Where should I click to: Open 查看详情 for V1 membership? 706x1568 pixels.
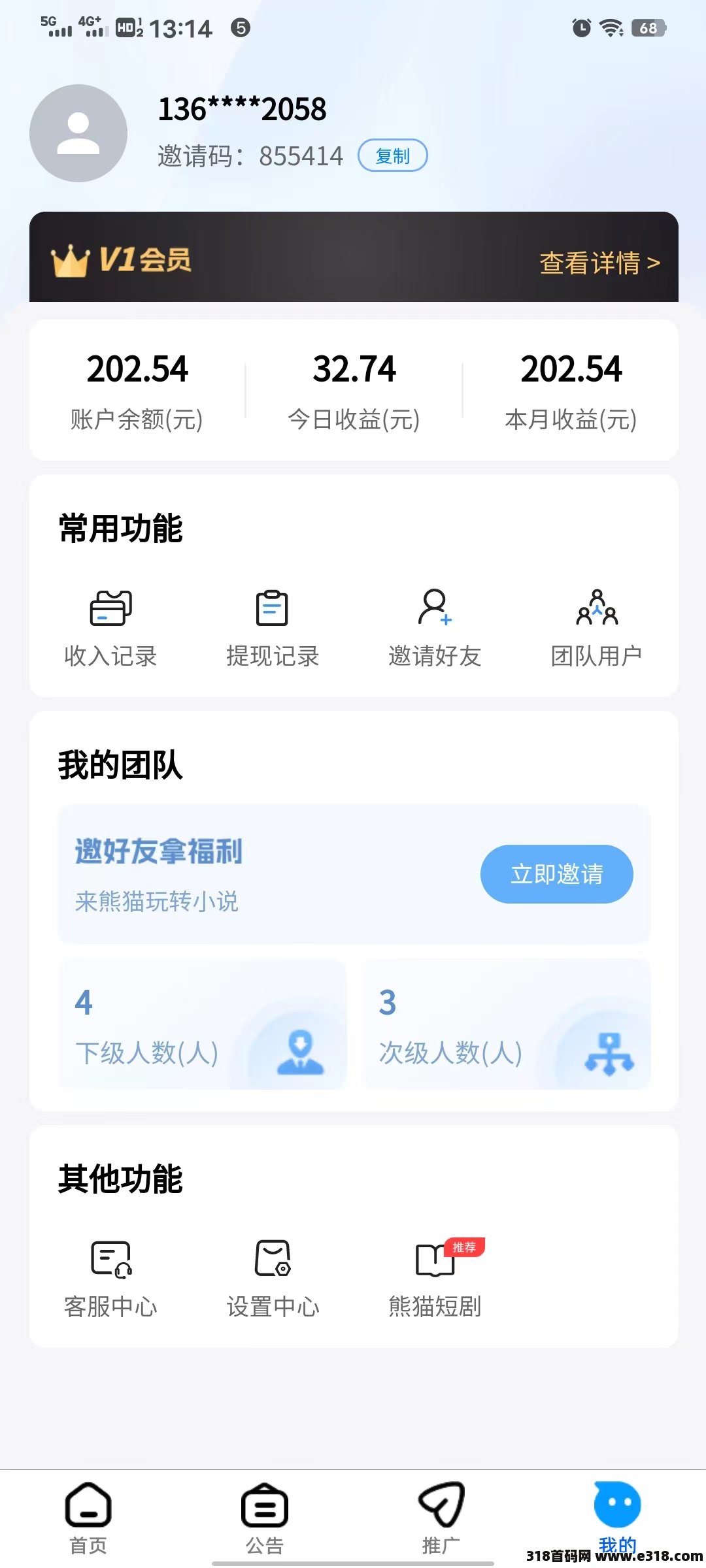coord(599,263)
